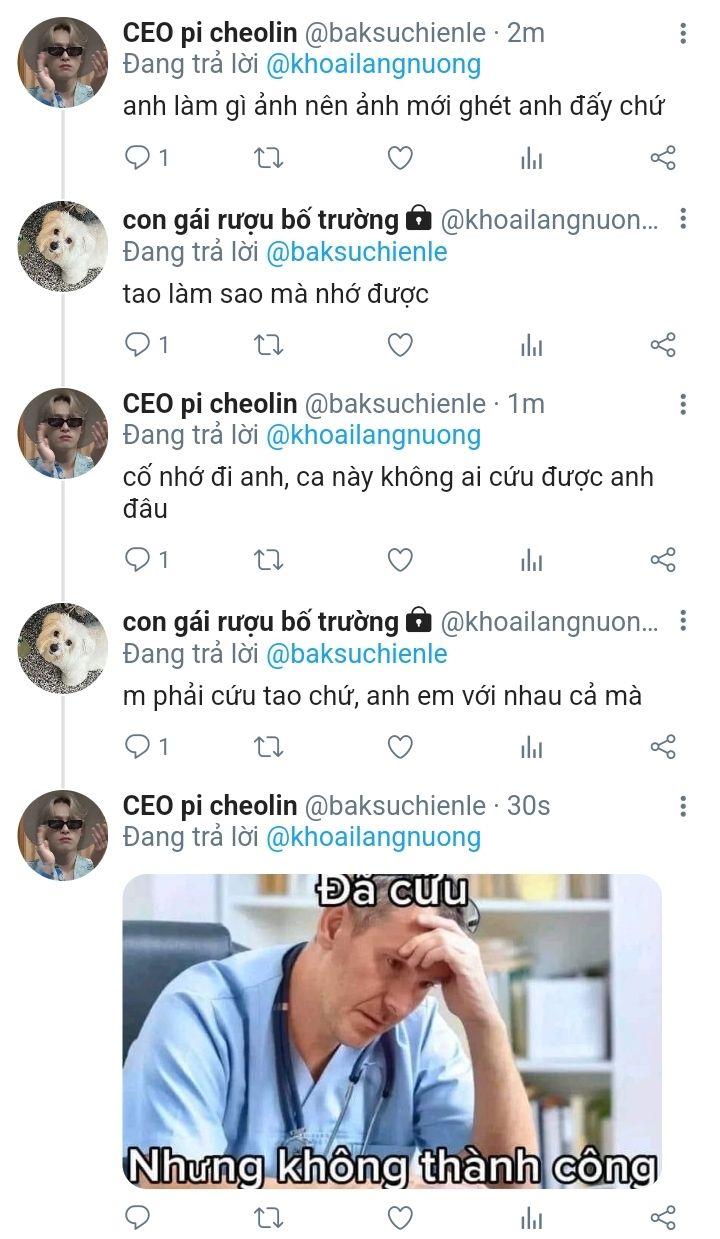Reply to the tweet 'tao làm sao mà nhớ được'
The image size is (720, 1239).
coord(137,345)
